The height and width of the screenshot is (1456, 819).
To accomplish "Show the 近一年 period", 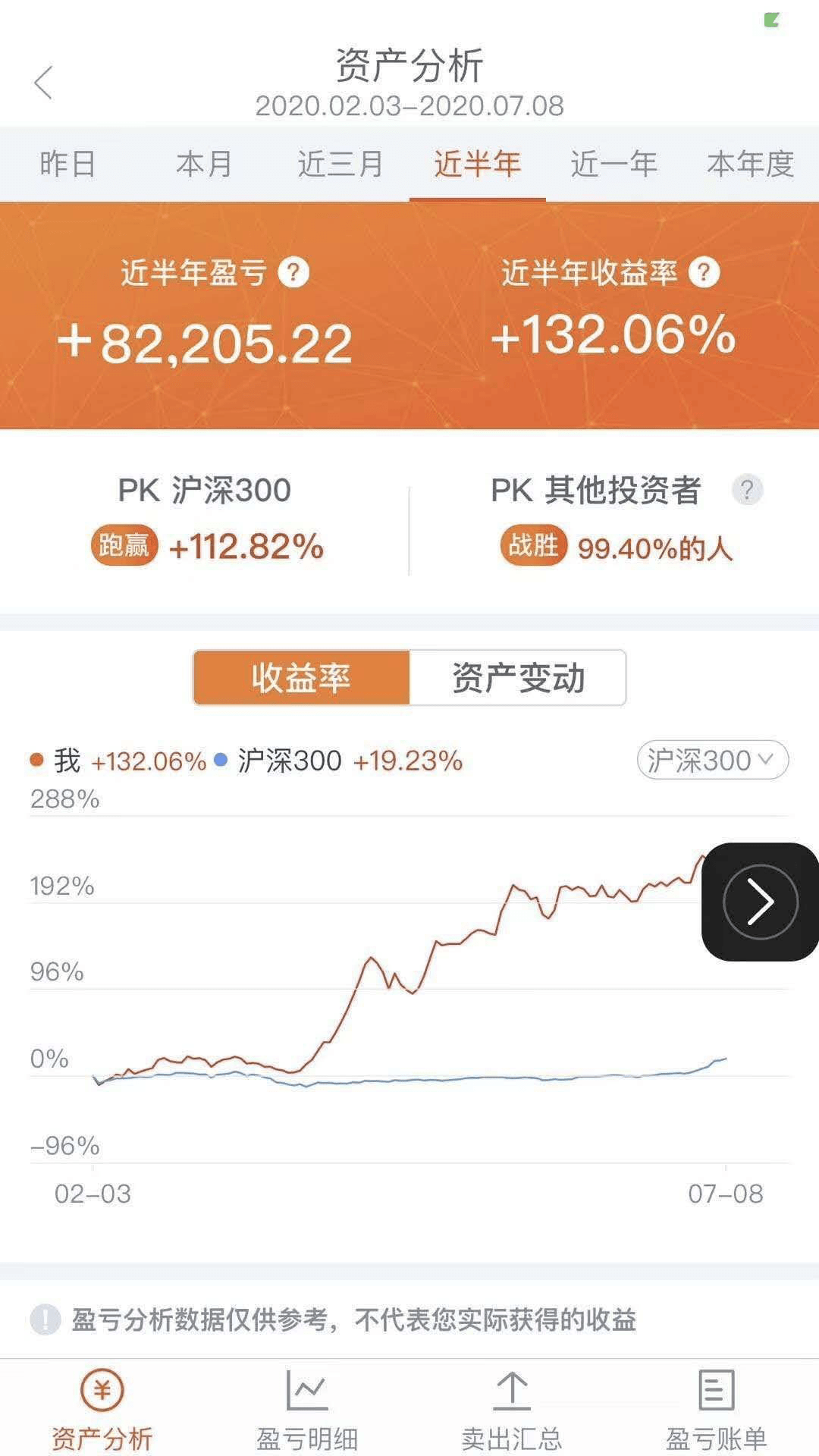I will point(613,164).
